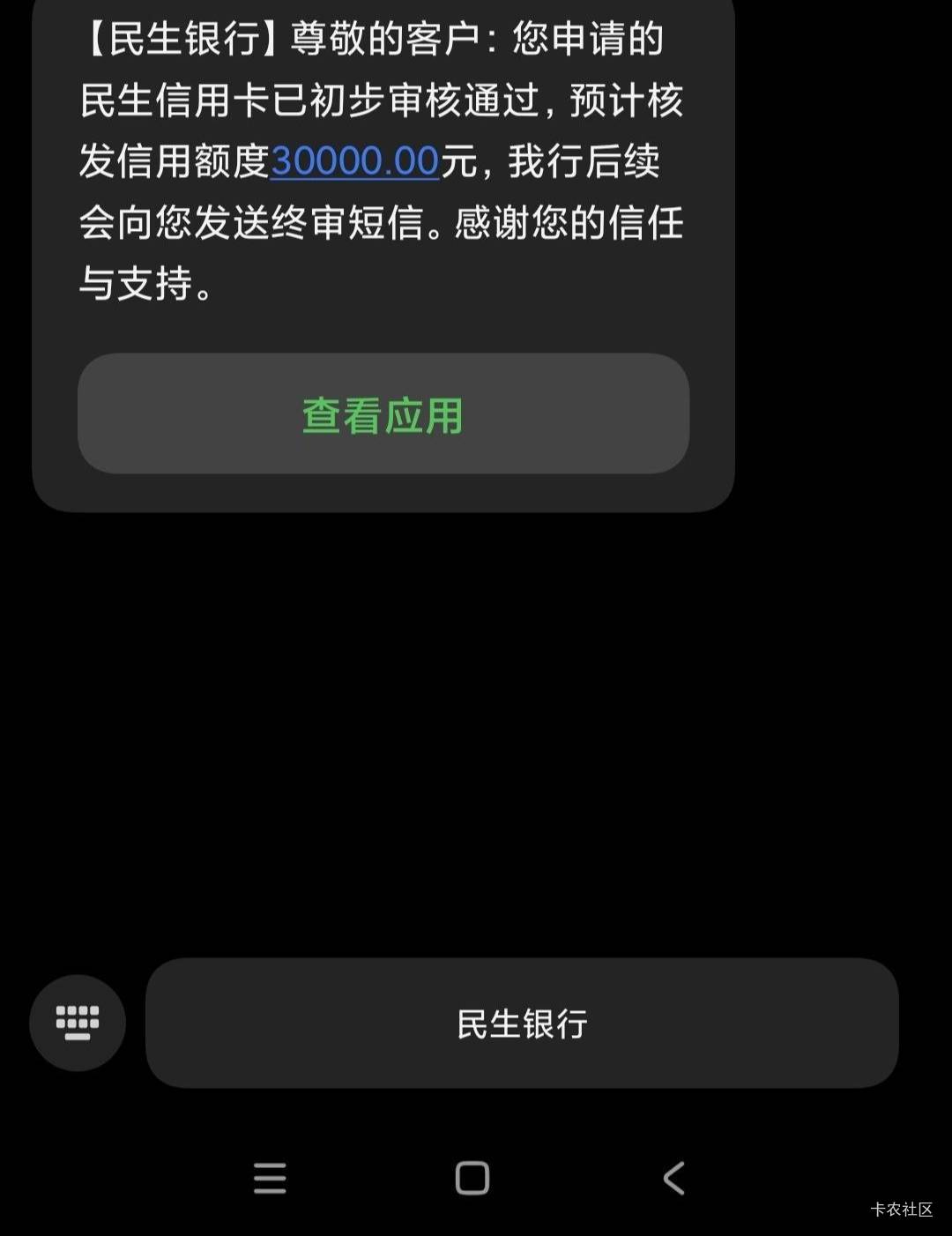952x1236 pixels.
Task: Go back using the navigation bar arrow
Action: (673, 1178)
